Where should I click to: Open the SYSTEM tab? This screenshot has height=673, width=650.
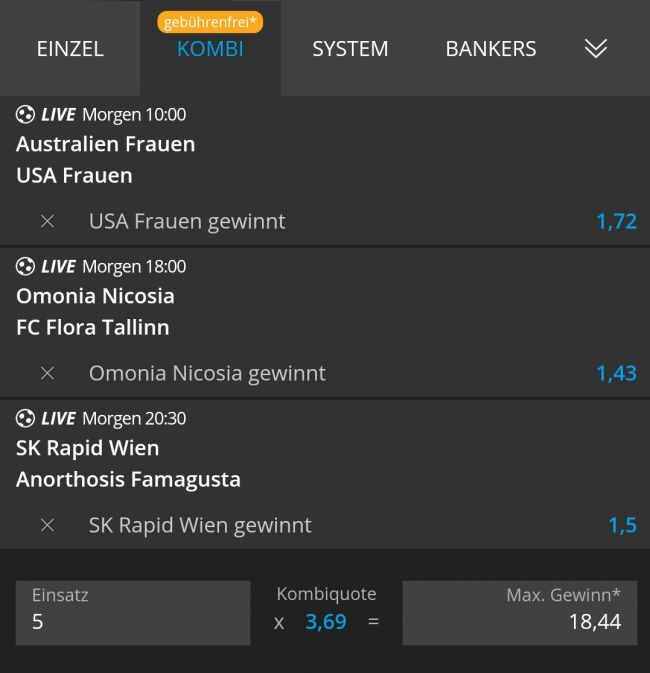coord(350,49)
